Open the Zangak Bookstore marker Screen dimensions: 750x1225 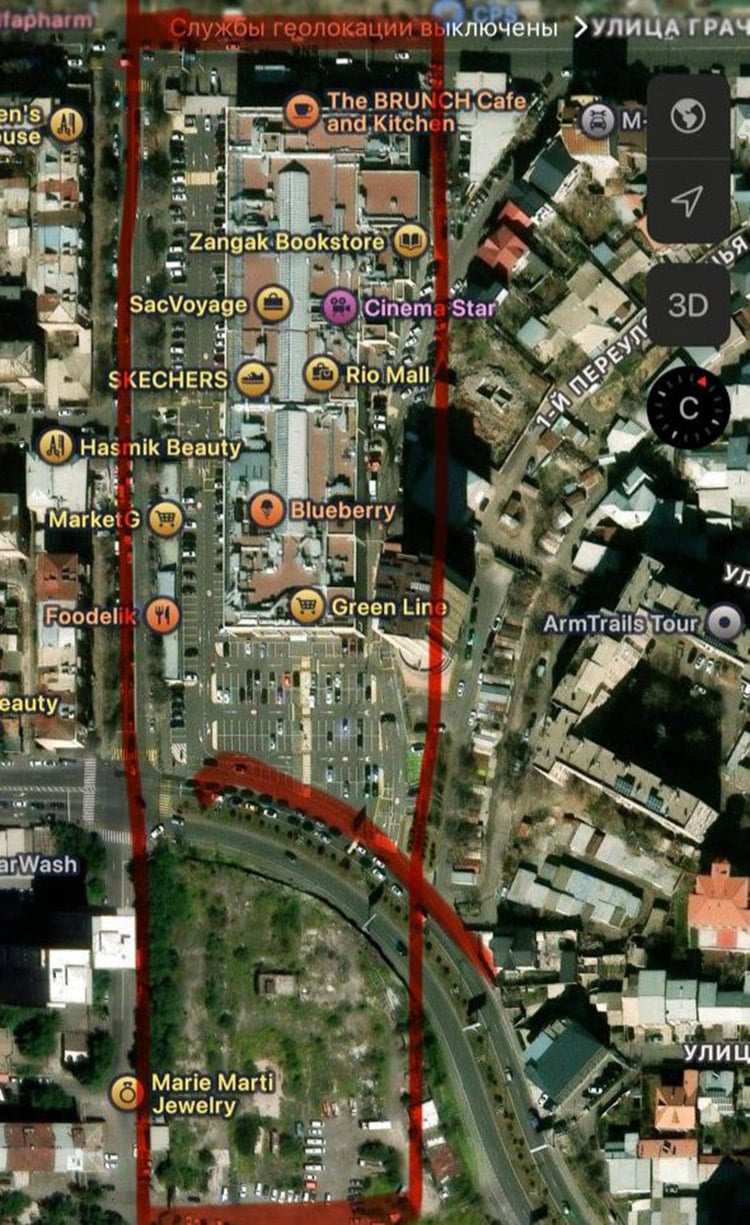(x=410, y=241)
